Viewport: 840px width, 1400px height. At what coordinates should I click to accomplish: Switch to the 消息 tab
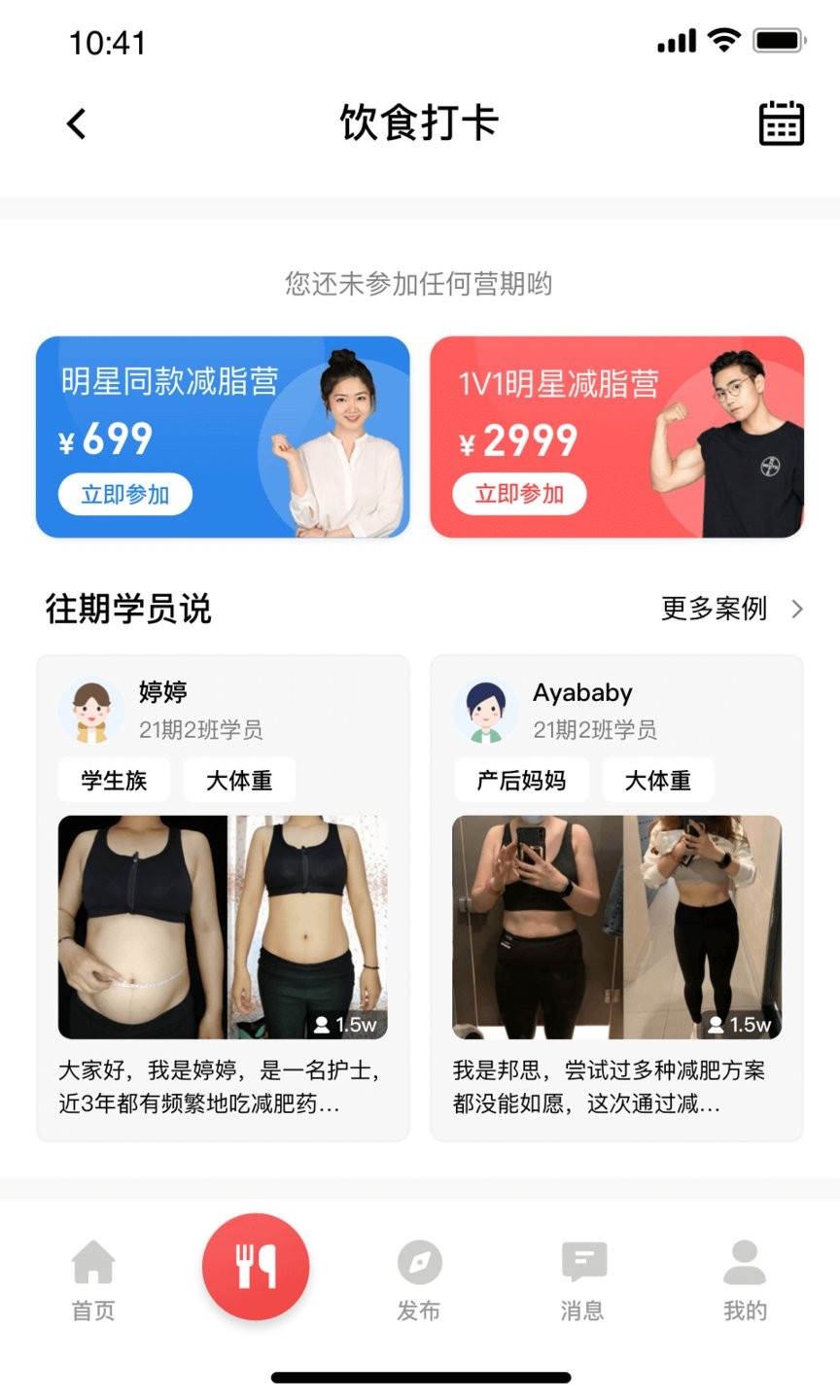point(582,1279)
